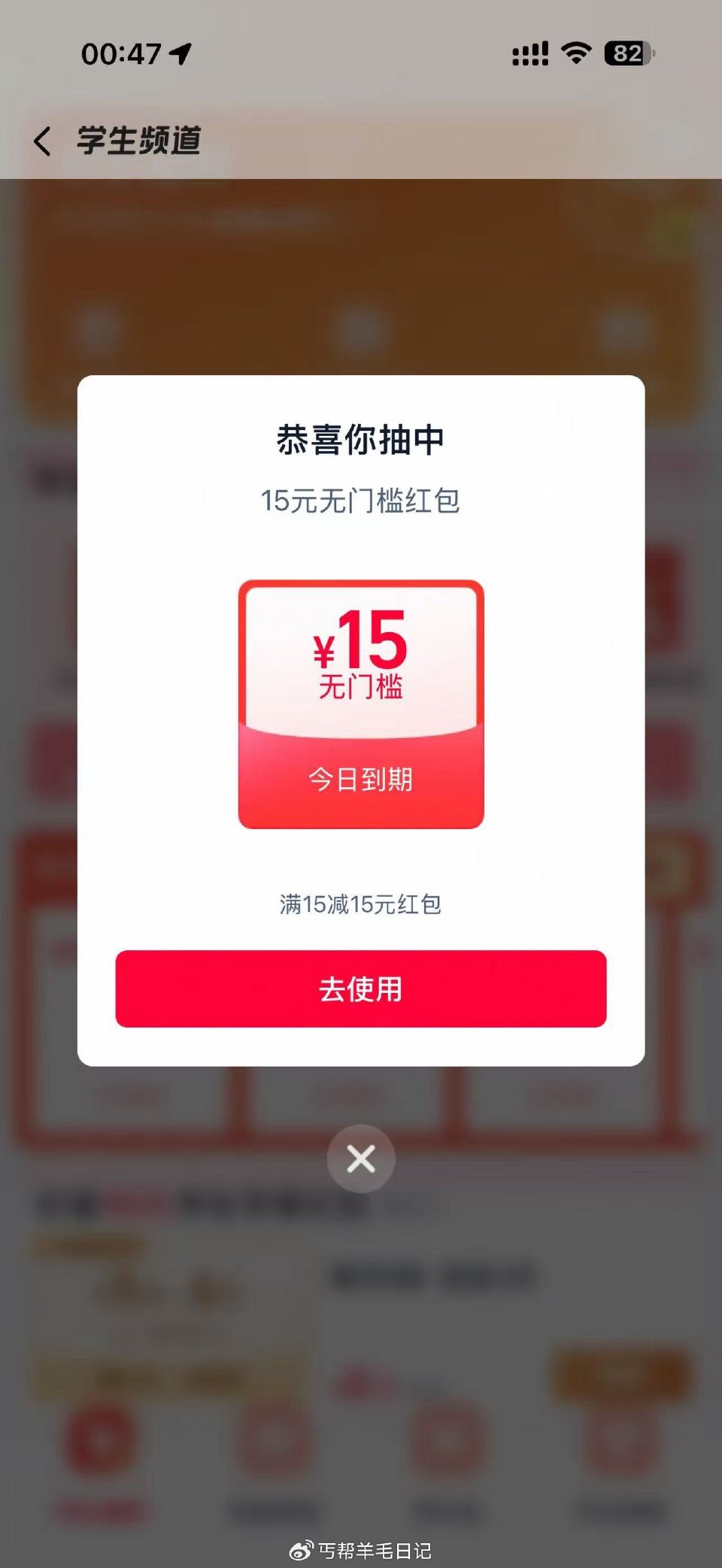Tap the 去使用 button to use coupon
The height and width of the screenshot is (1568, 722).
[x=361, y=989]
